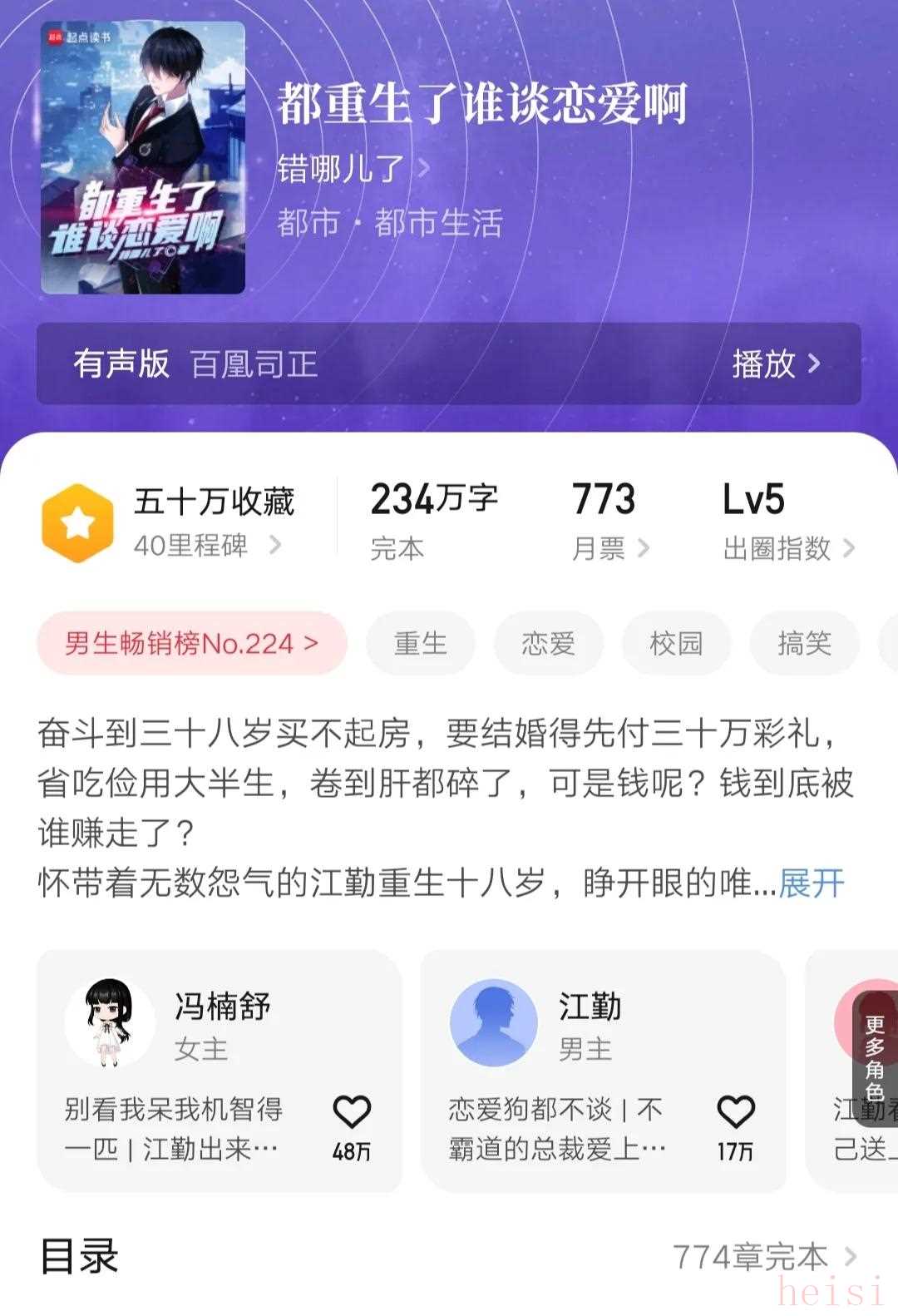The width and height of the screenshot is (898, 1316).
Task: Expand the book synopsis with 展开
Action: tap(811, 883)
